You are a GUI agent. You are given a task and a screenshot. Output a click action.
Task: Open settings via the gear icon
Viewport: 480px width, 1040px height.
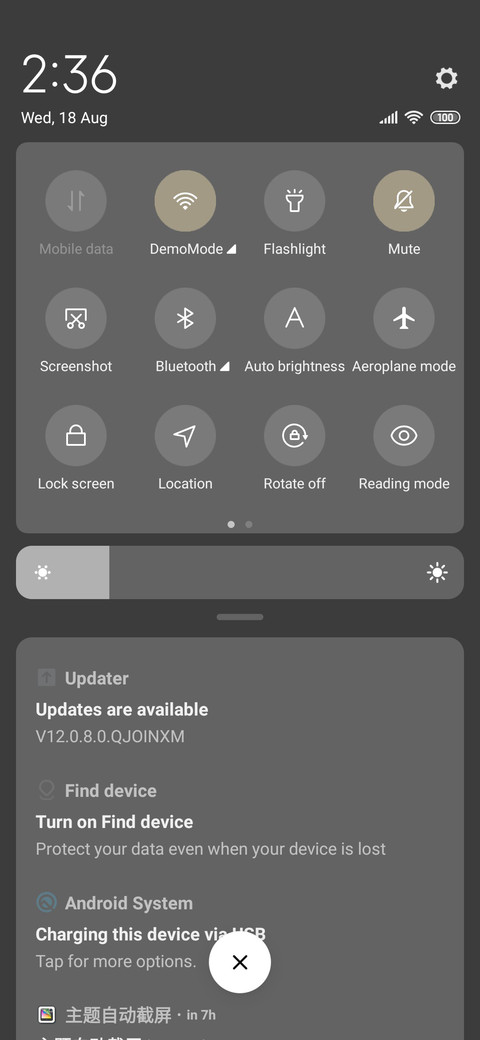(446, 78)
